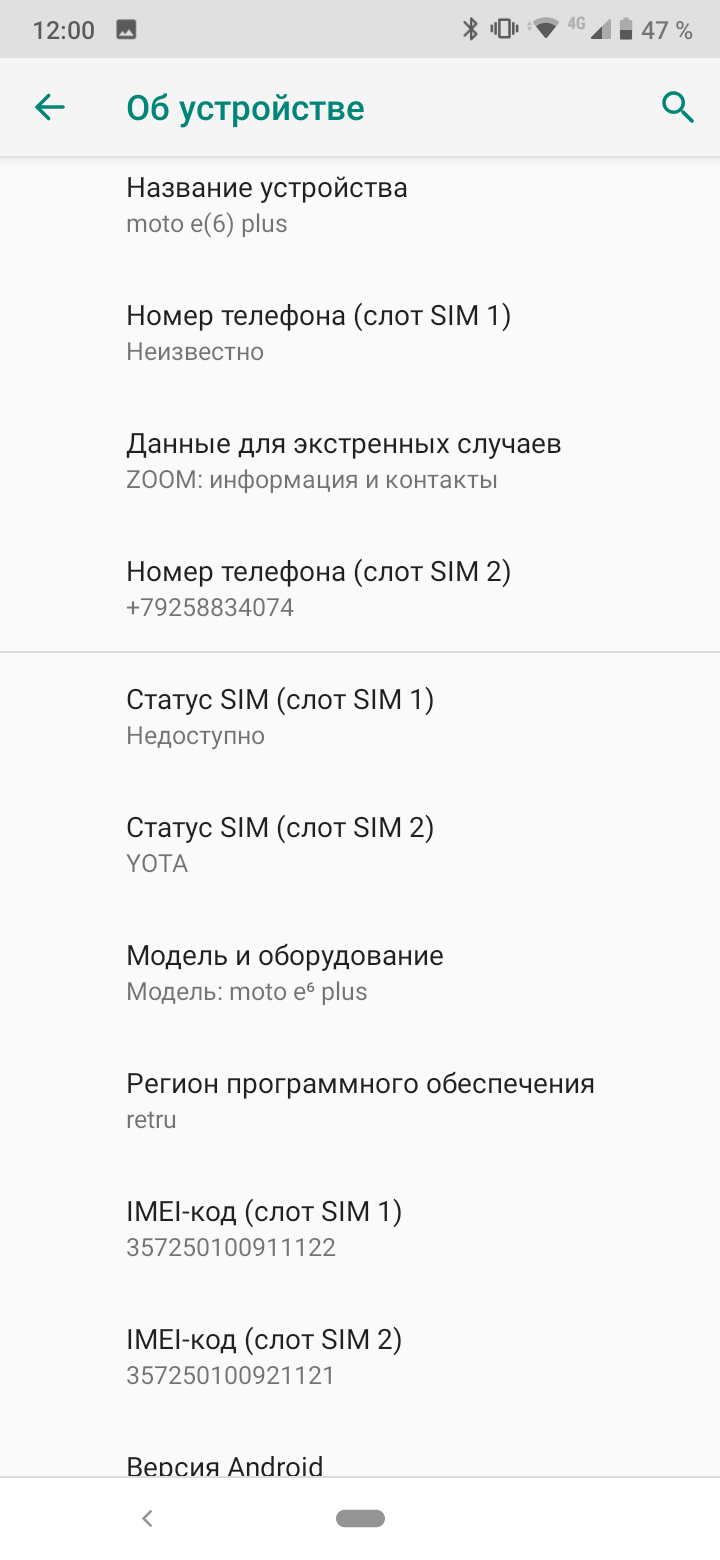Go back from Об устройстве screen
Image resolution: width=720 pixels, height=1560 pixels.
49,108
